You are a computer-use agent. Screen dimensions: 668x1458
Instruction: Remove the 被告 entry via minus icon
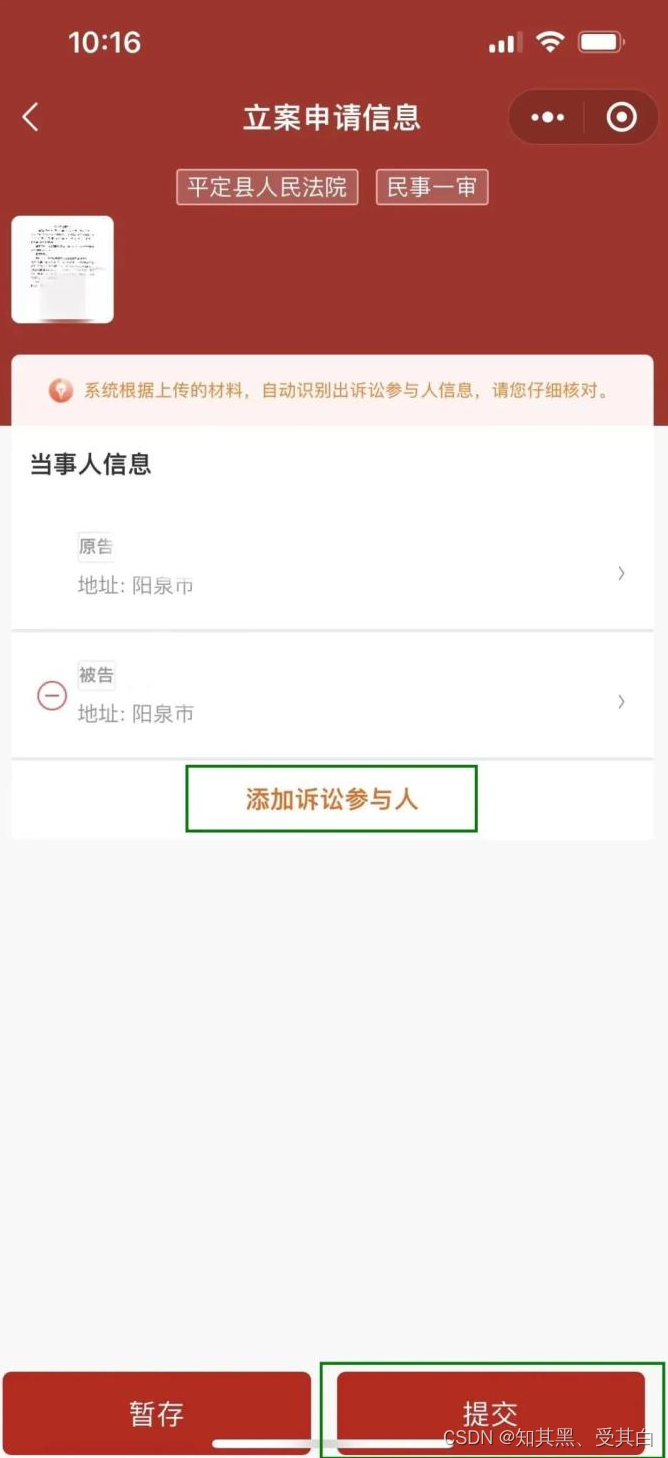coord(52,696)
